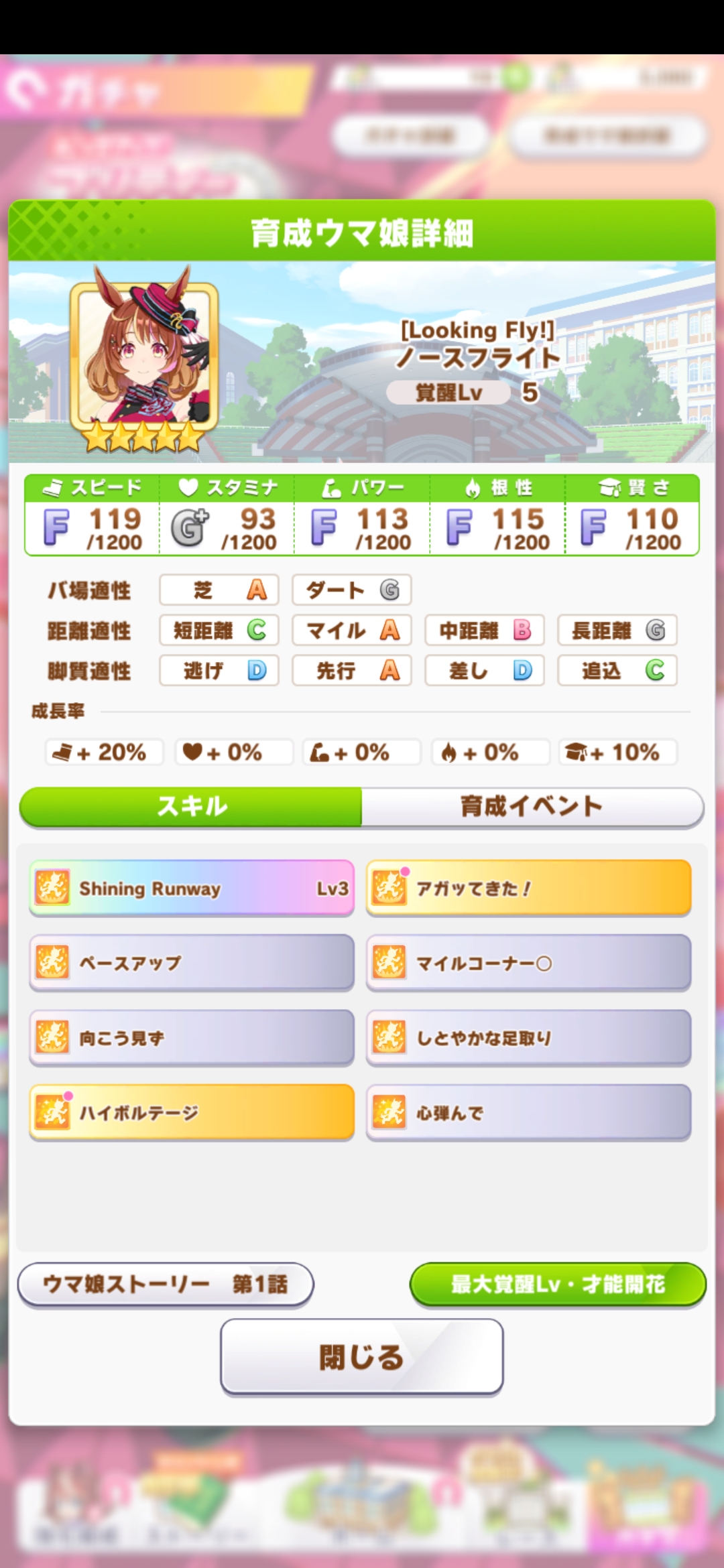Select the スキル tab
This screenshot has height=1568, width=724.
(x=192, y=806)
